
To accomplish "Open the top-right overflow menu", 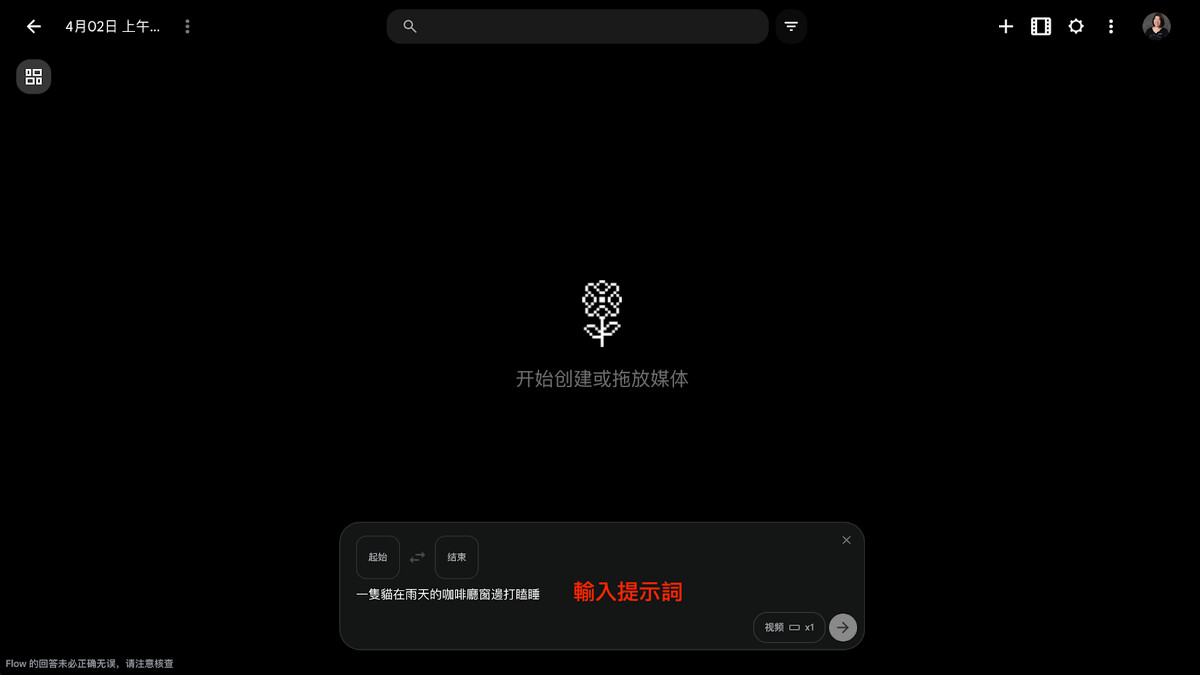I will click(x=1111, y=27).
